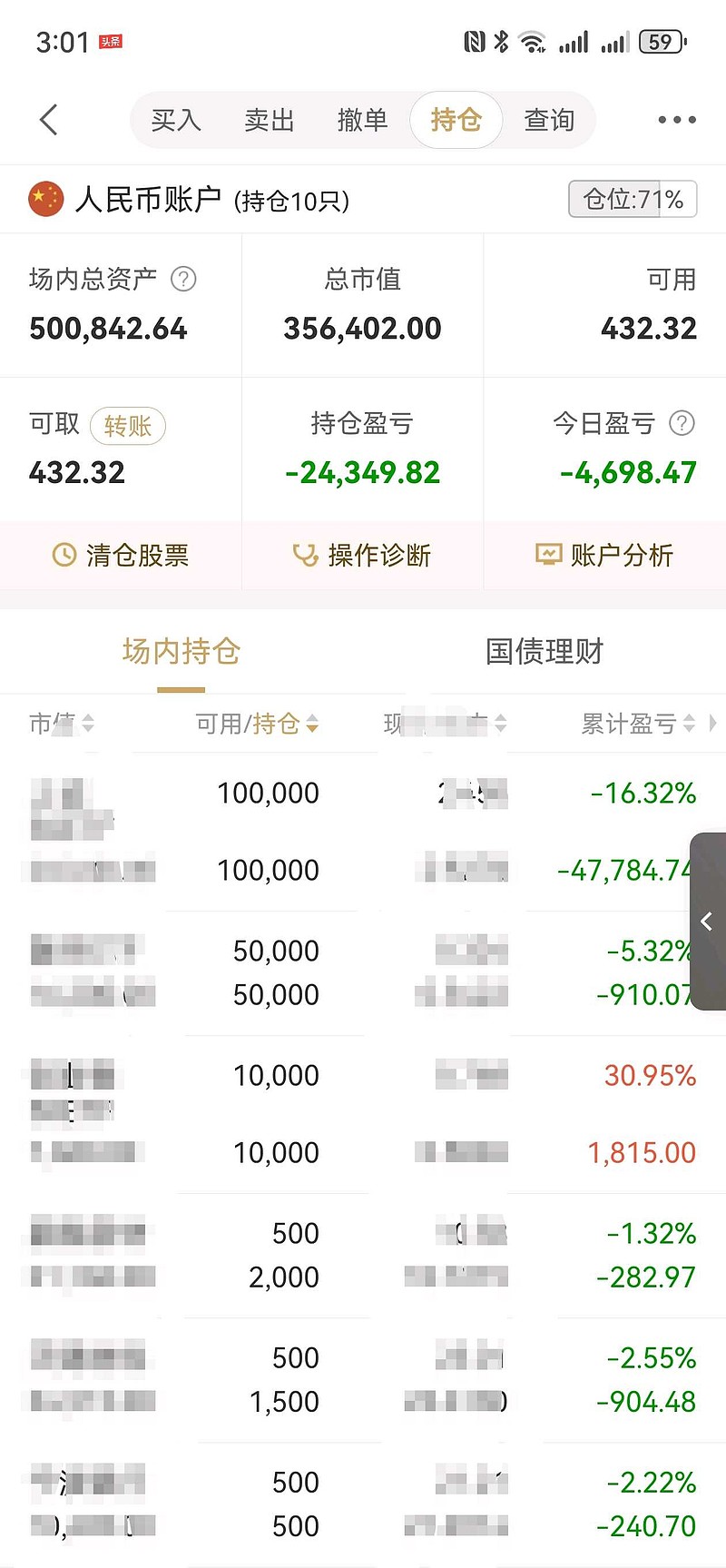Open help for 场内总资产
Screen dimensions: 726x1568
tap(182, 280)
